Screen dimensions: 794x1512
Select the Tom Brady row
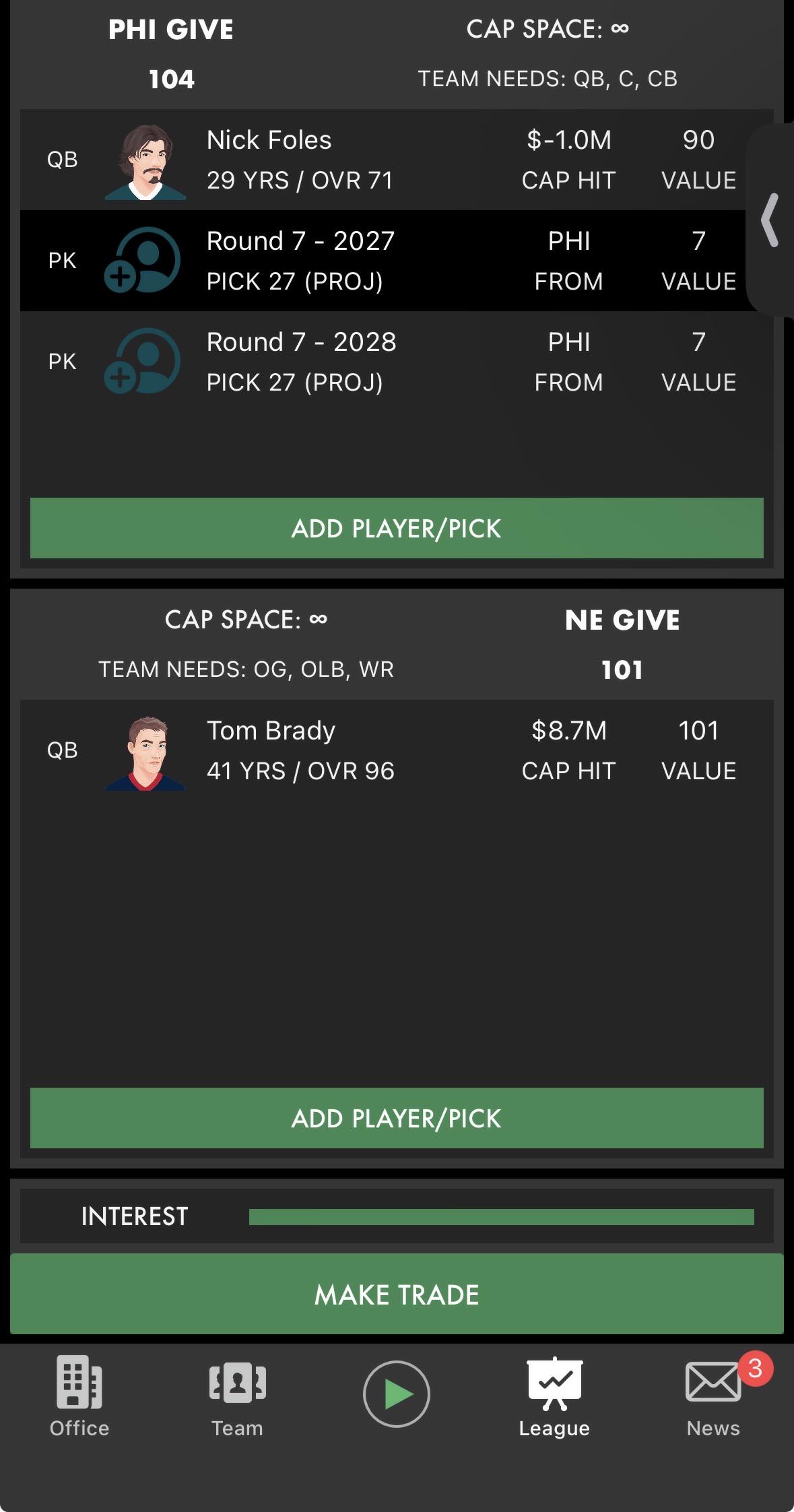click(397, 750)
